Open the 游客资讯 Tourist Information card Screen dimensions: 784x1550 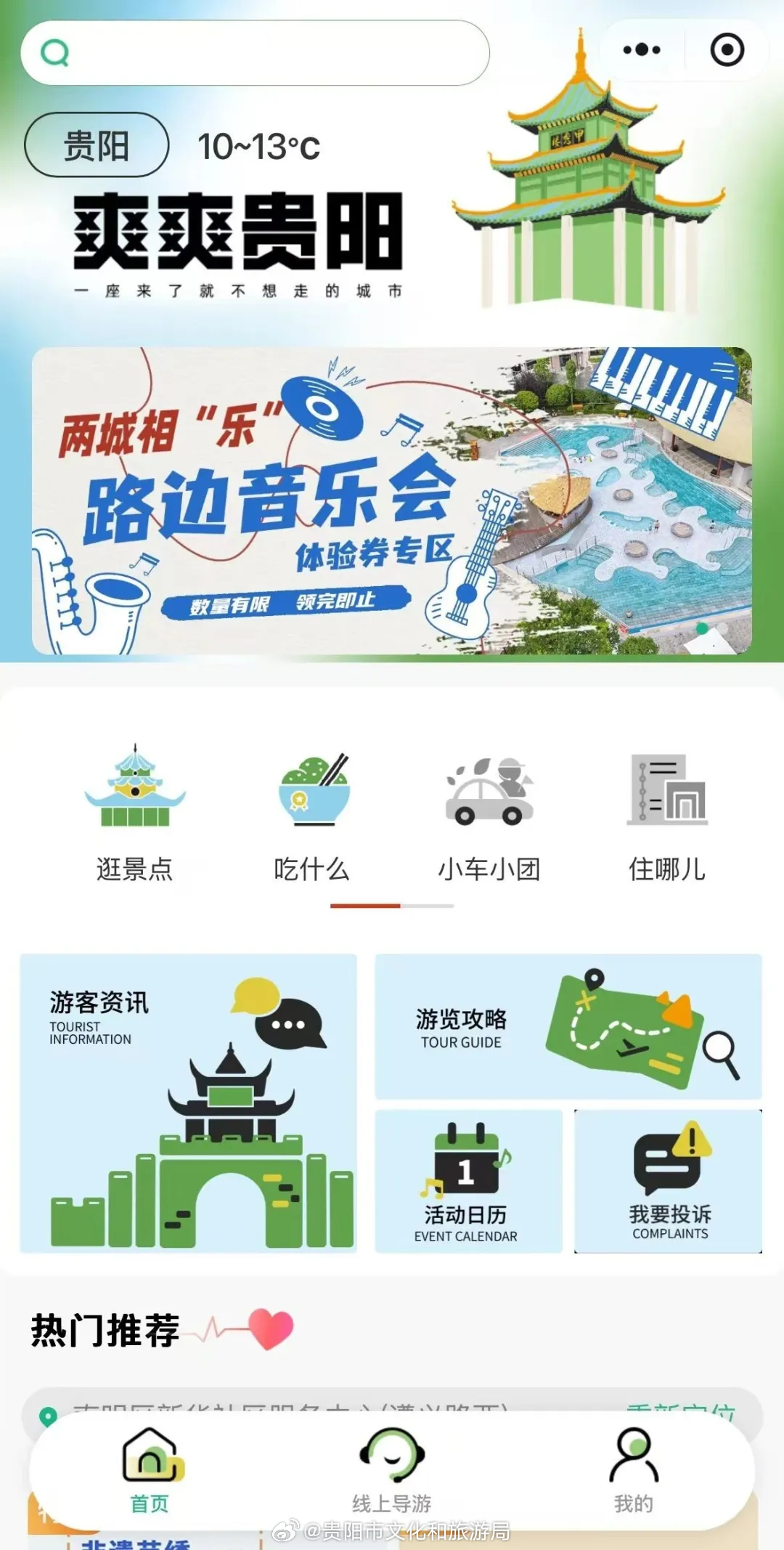[188, 1103]
